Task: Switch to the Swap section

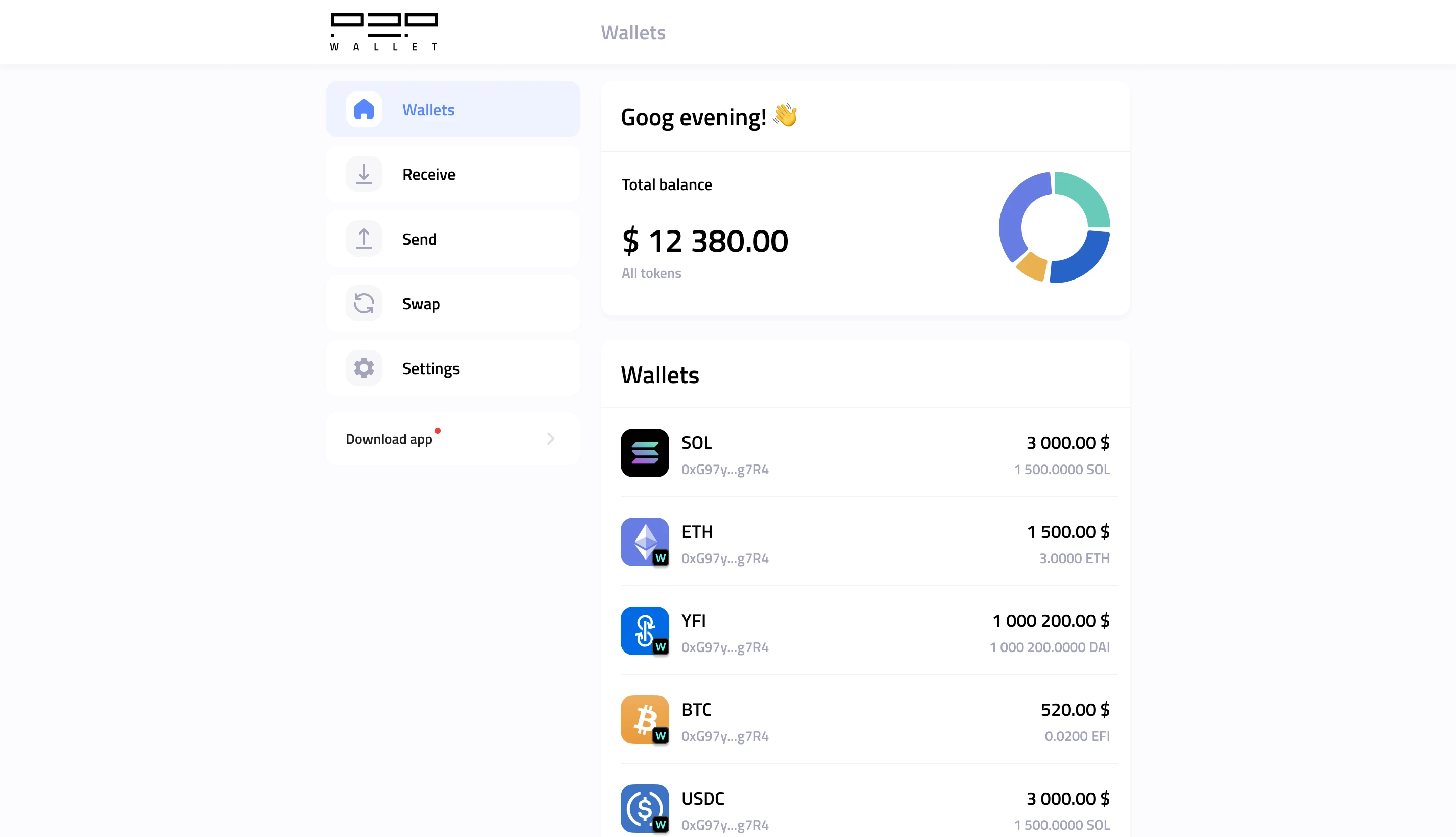Action: [x=452, y=304]
